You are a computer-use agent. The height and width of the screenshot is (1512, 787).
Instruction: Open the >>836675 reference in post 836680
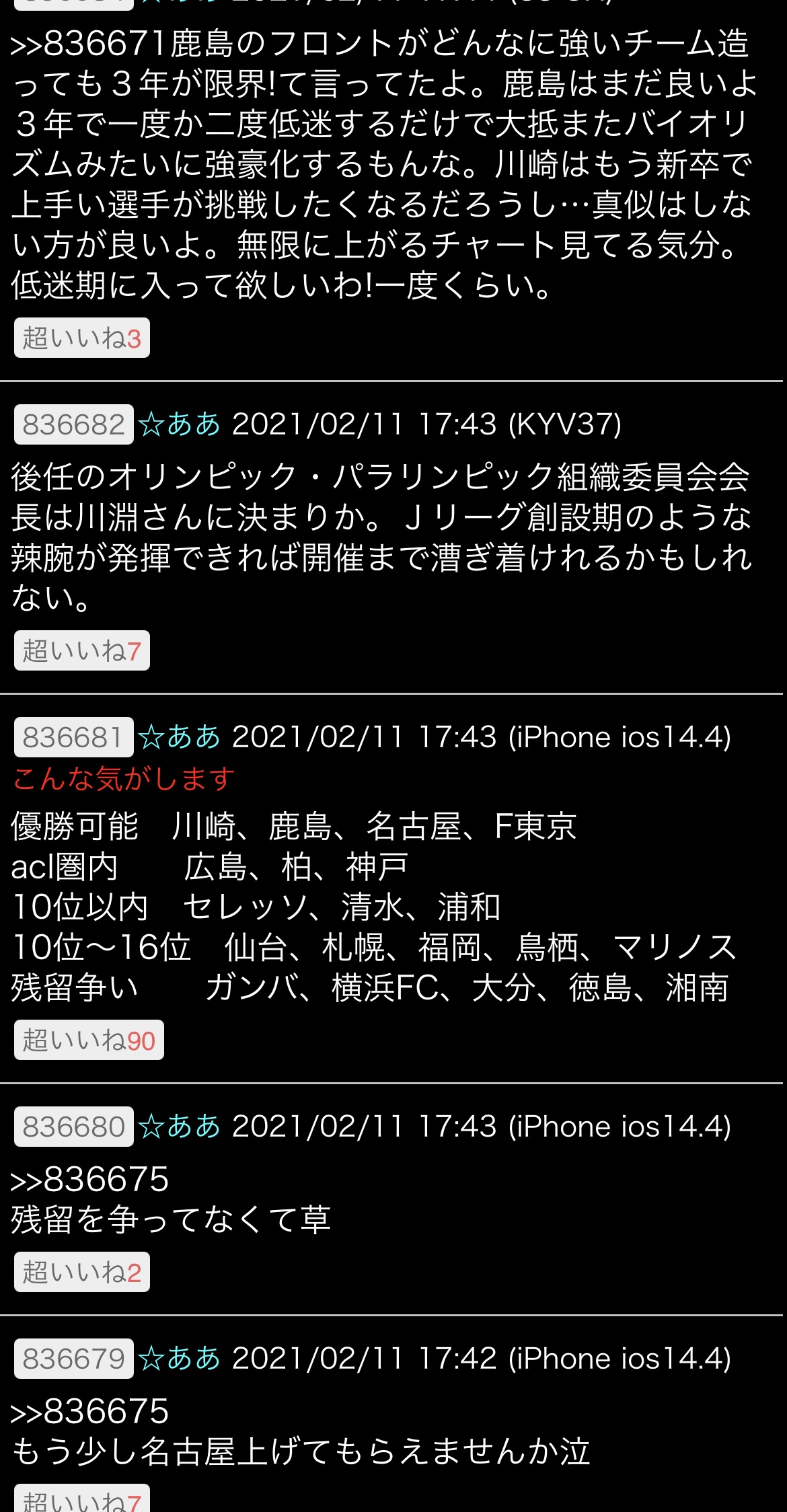coord(89,1179)
